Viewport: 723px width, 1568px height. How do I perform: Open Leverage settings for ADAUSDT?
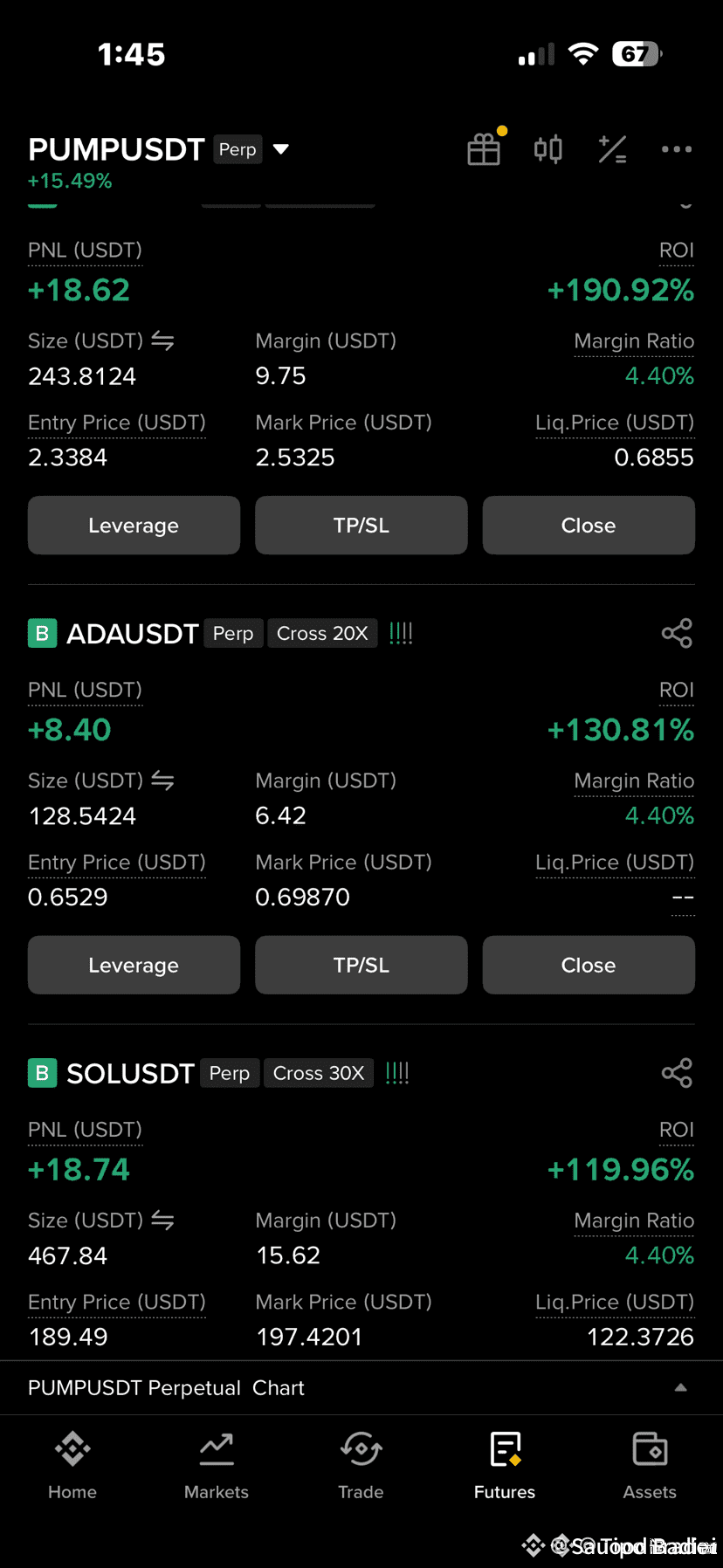tap(134, 965)
